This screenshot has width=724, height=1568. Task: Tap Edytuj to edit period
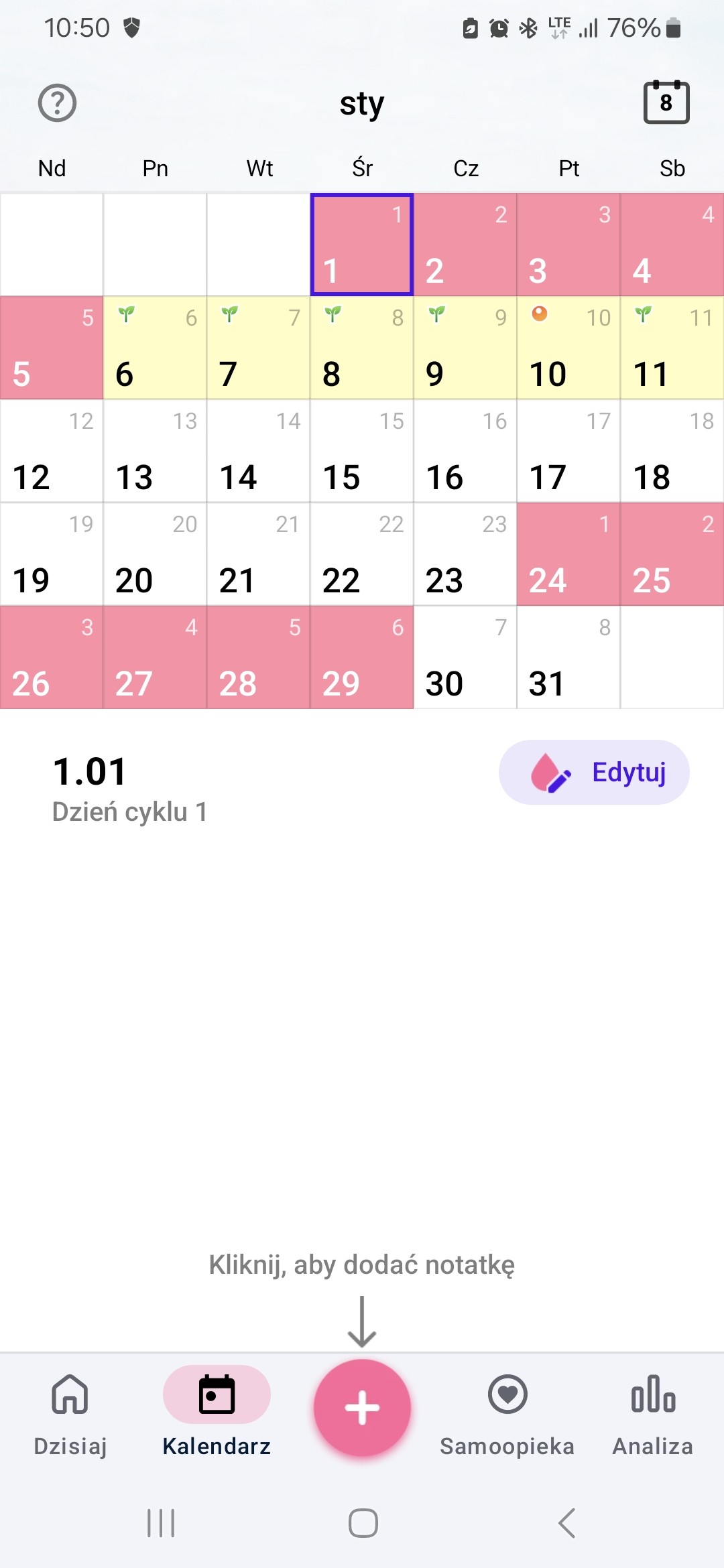tap(594, 772)
